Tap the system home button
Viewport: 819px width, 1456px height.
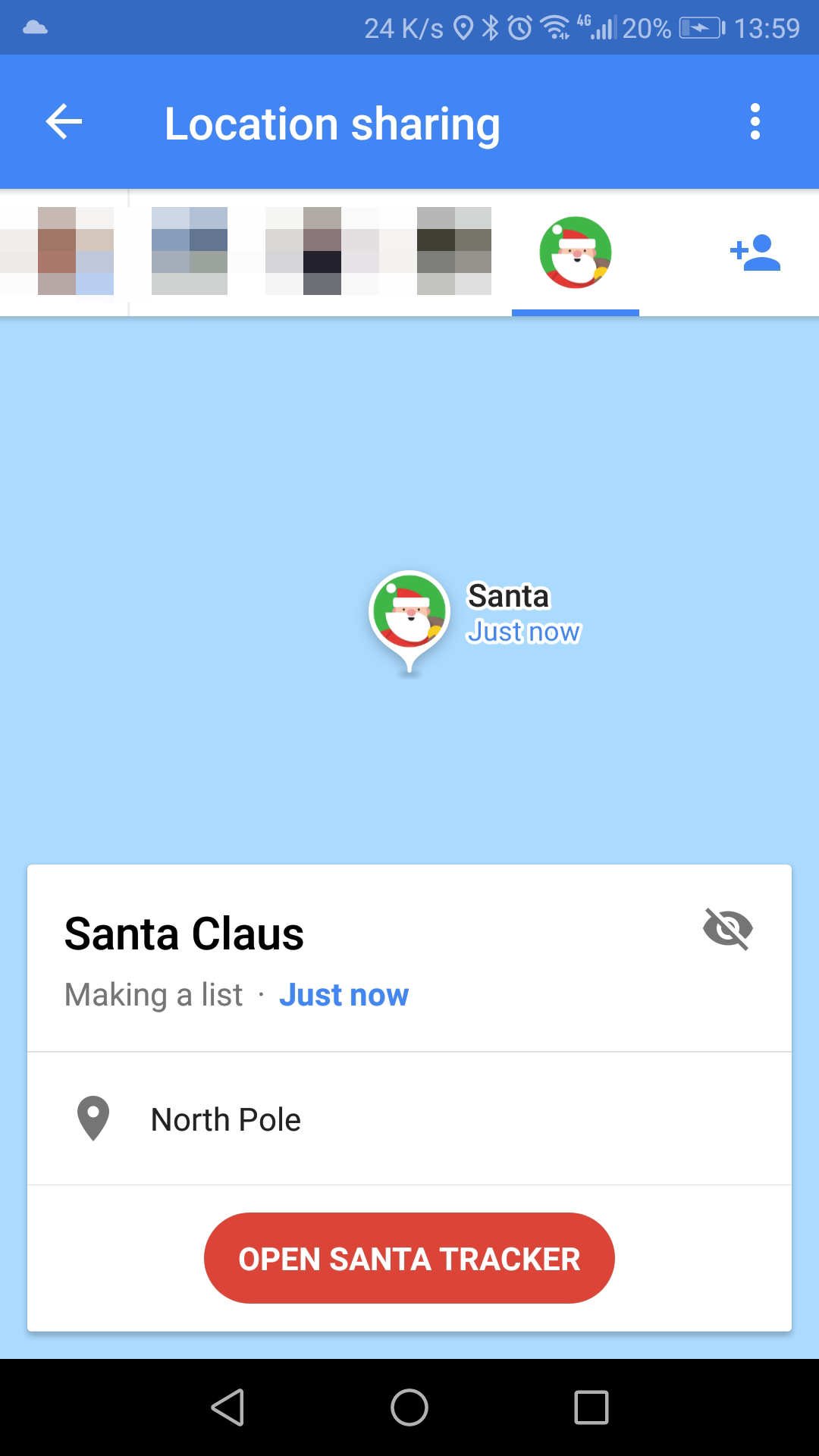click(x=409, y=1408)
